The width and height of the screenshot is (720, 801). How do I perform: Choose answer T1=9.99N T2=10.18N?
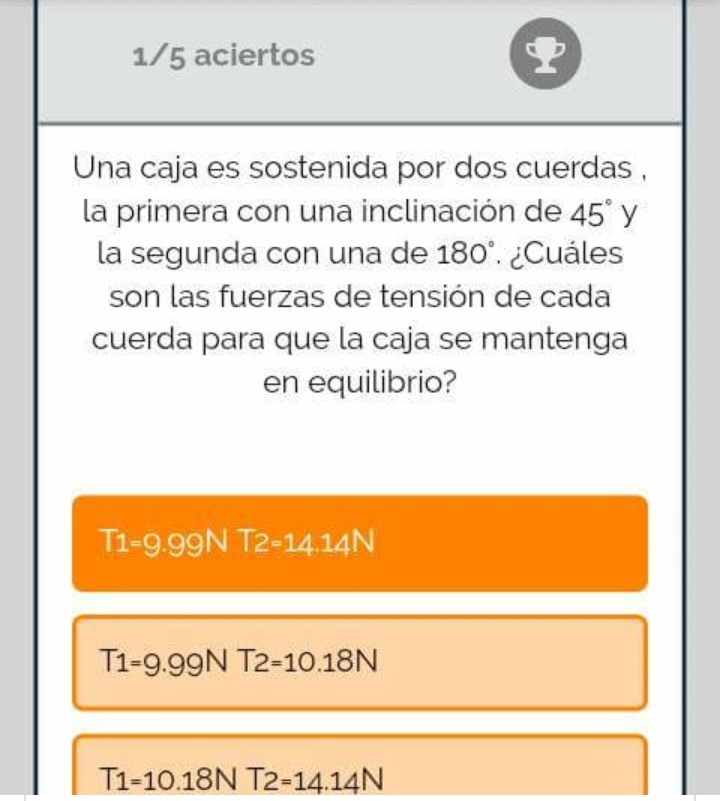359,662
